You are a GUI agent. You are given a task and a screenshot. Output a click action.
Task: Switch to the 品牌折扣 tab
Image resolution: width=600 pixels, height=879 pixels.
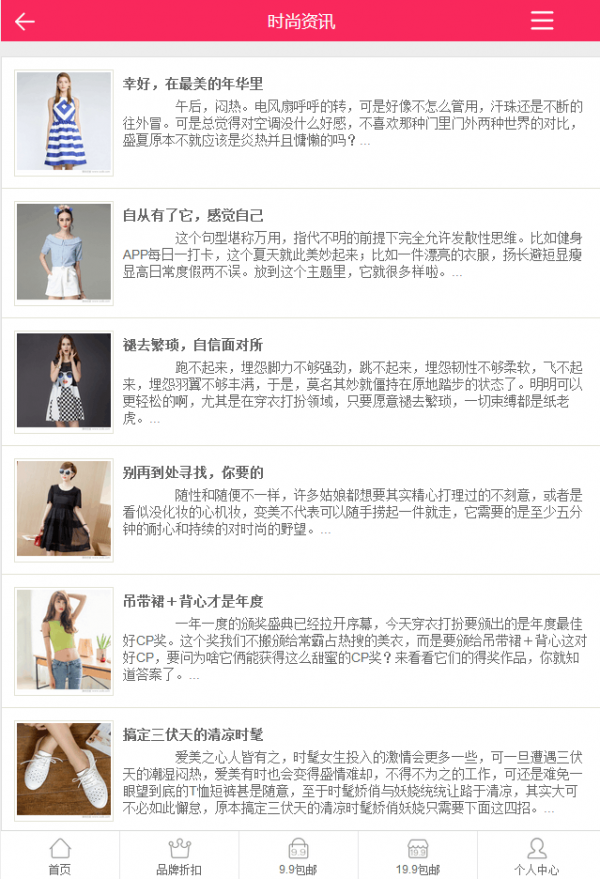(179, 856)
